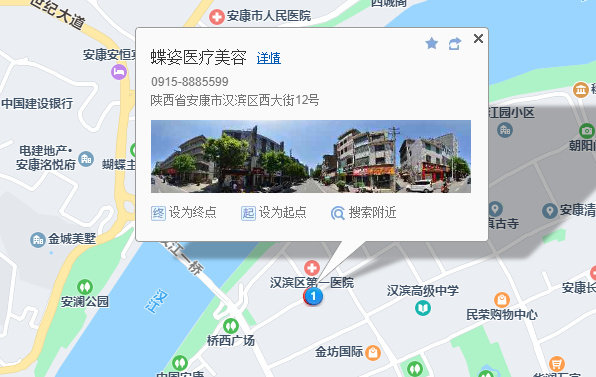Search nearby with 搜索附近
Screen dimensions: 596x377
(x=363, y=212)
